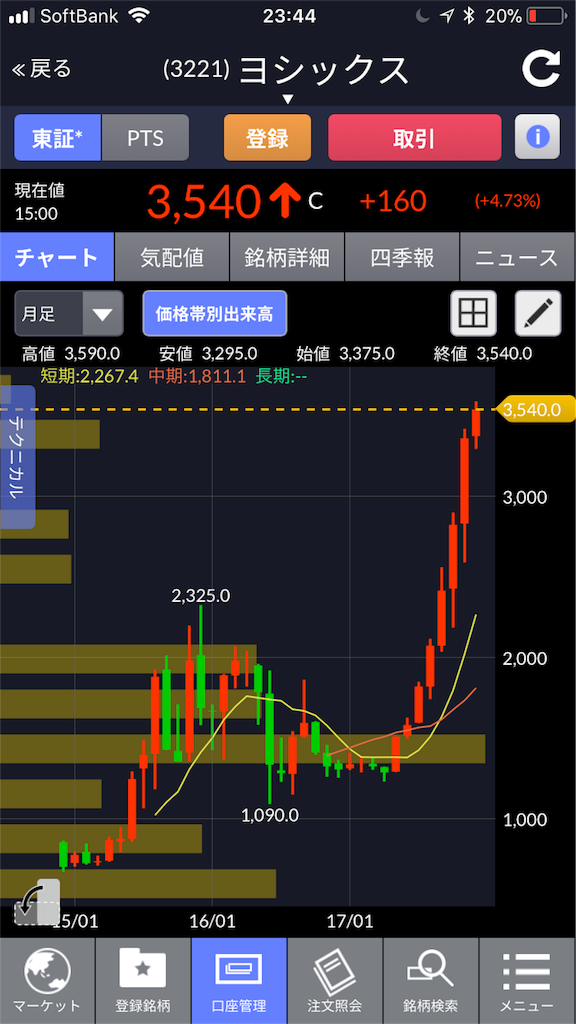Viewport: 576px width, 1024px height.
Task: Switch to the 気配値 tab
Action: click(x=172, y=257)
